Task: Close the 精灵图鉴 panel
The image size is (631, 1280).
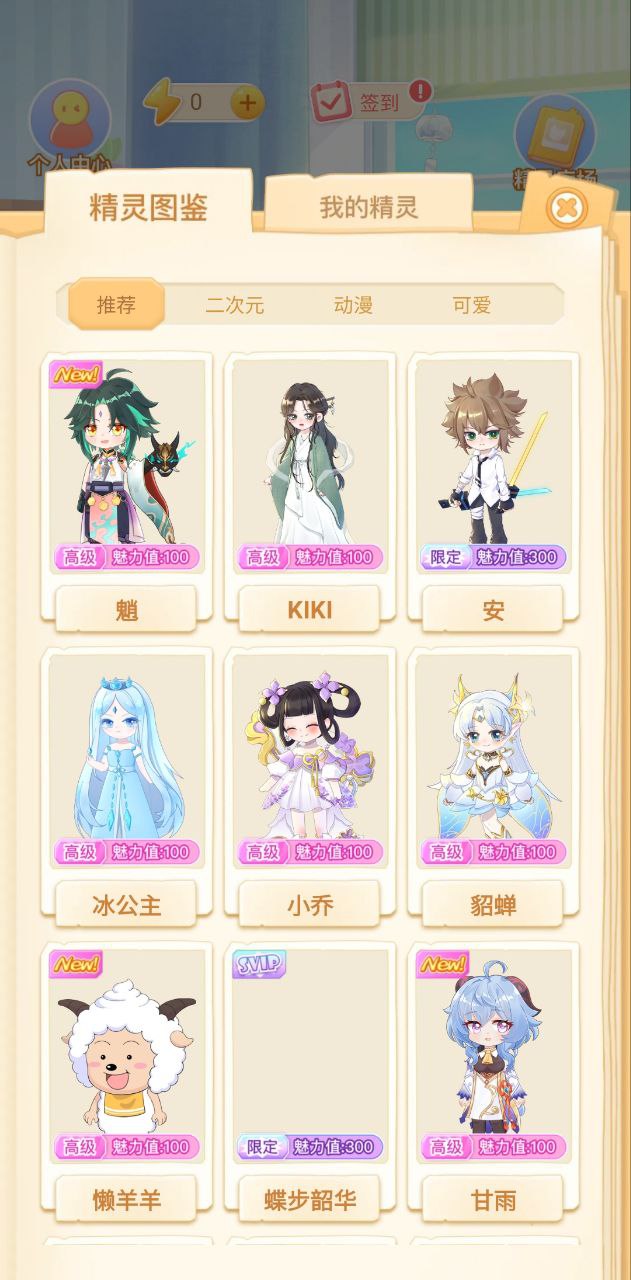Action: (x=567, y=209)
